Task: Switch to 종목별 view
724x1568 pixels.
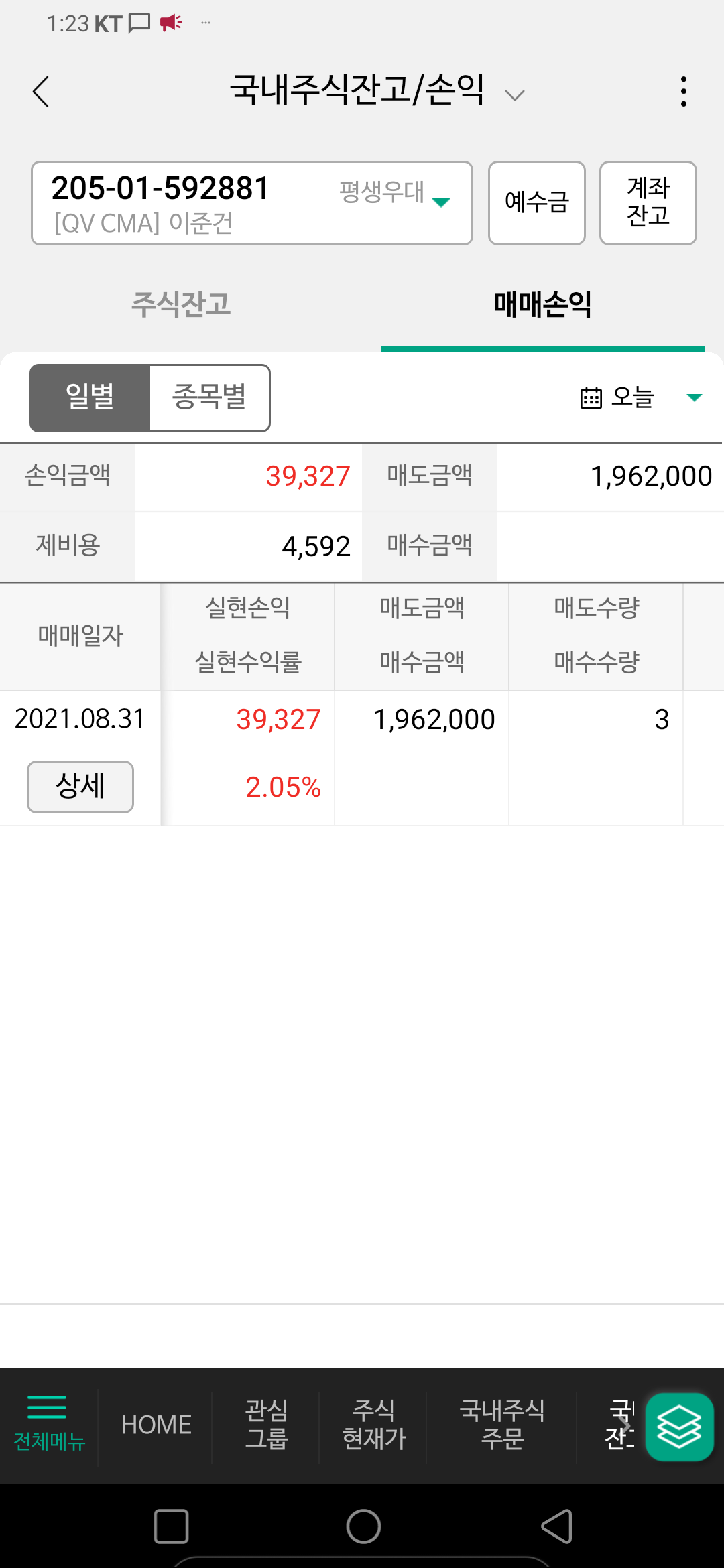Action: click(x=209, y=398)
